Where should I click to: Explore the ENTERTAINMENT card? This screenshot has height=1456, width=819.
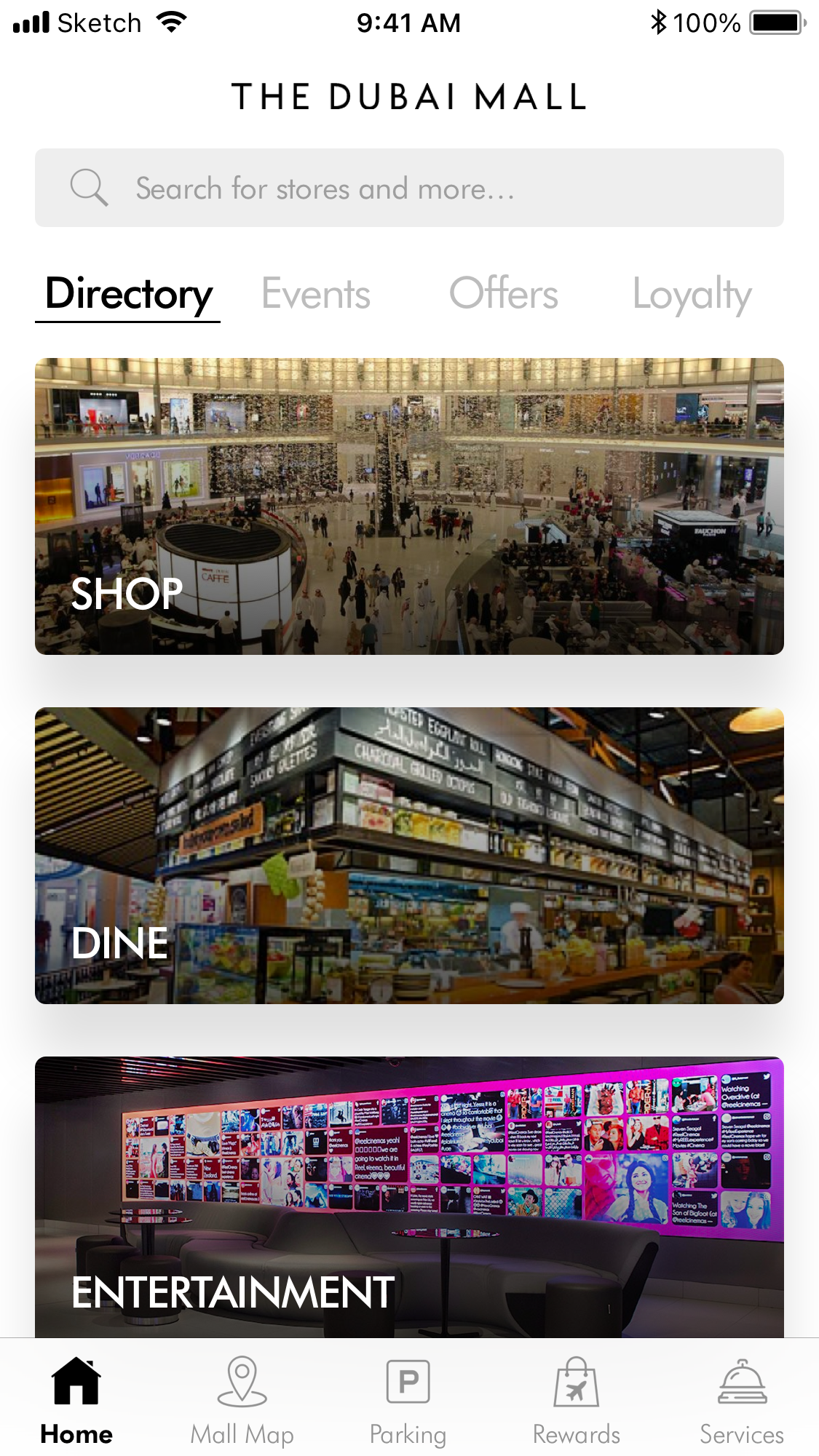(409, 1197)
